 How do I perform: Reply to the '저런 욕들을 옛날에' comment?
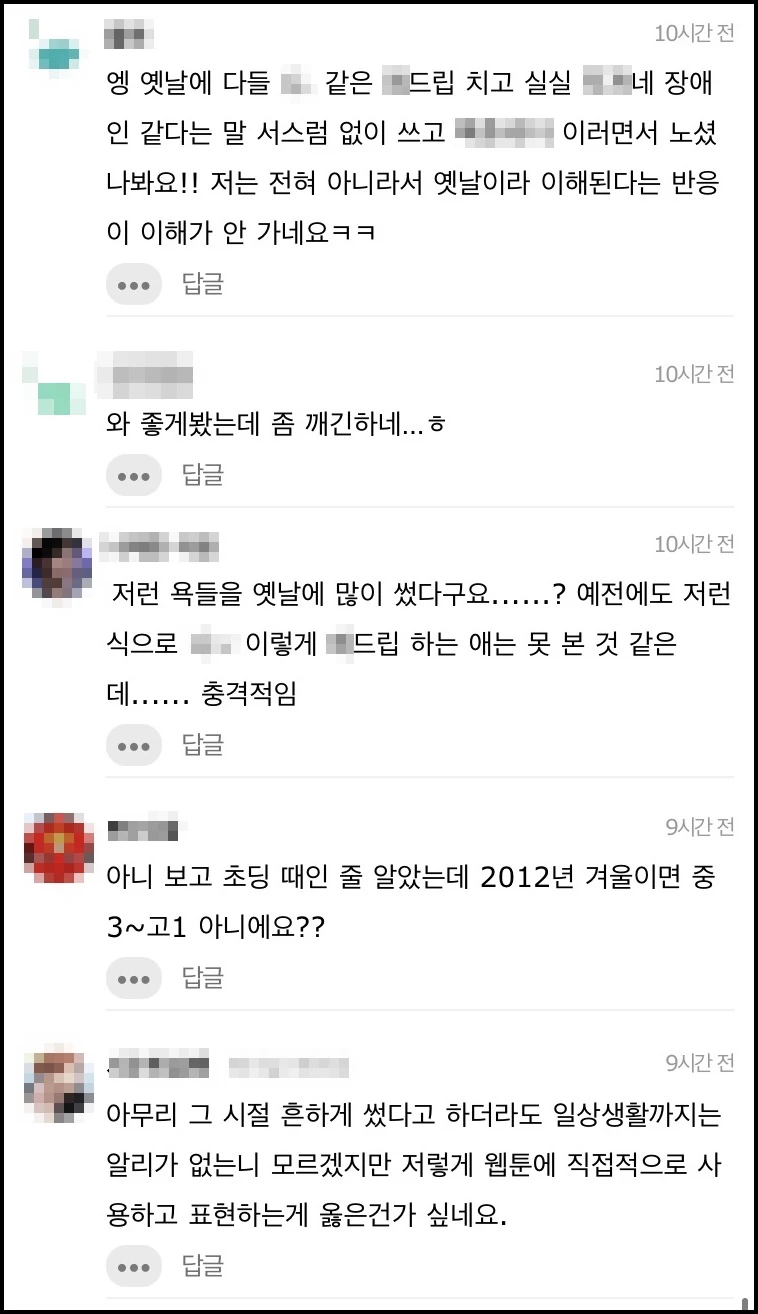[202, 745]
